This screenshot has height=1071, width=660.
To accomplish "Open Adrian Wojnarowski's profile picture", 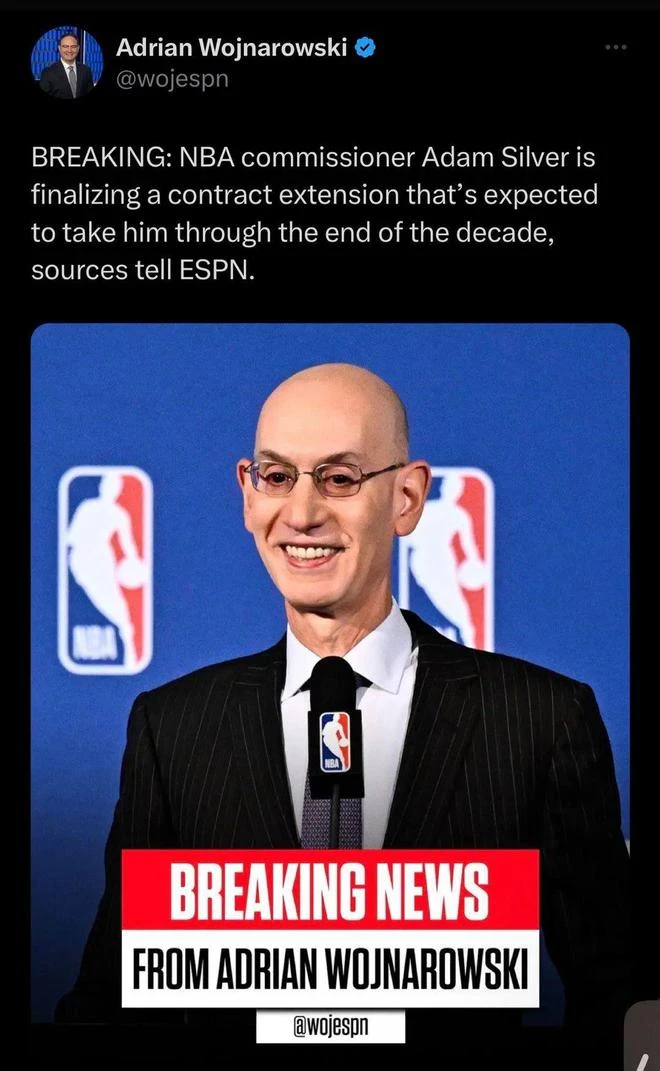I will [66, 62].
